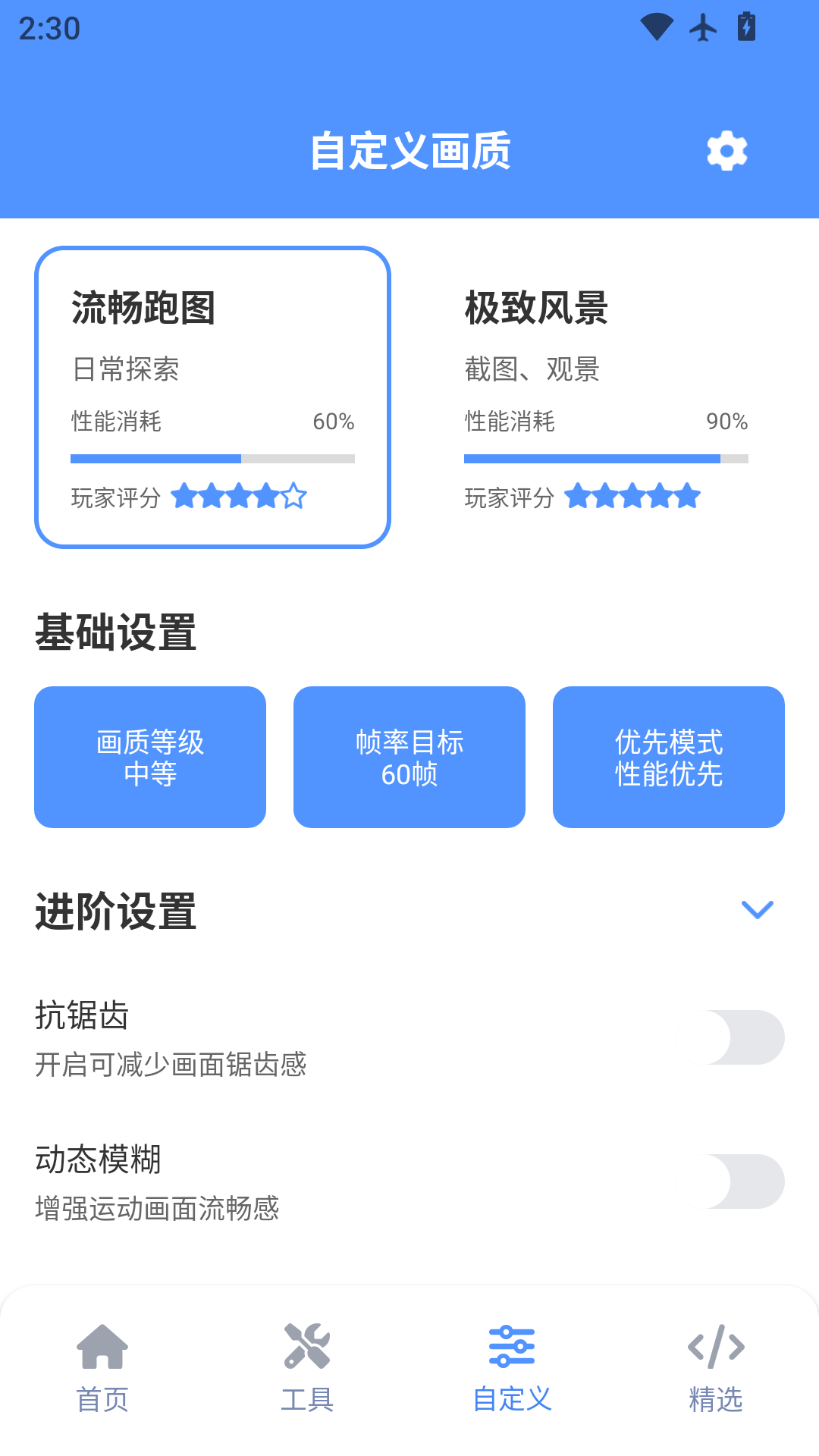Choose the 极致风景 preset card
This screenshot has width=819, height=1456.
(x=605, y=394)
